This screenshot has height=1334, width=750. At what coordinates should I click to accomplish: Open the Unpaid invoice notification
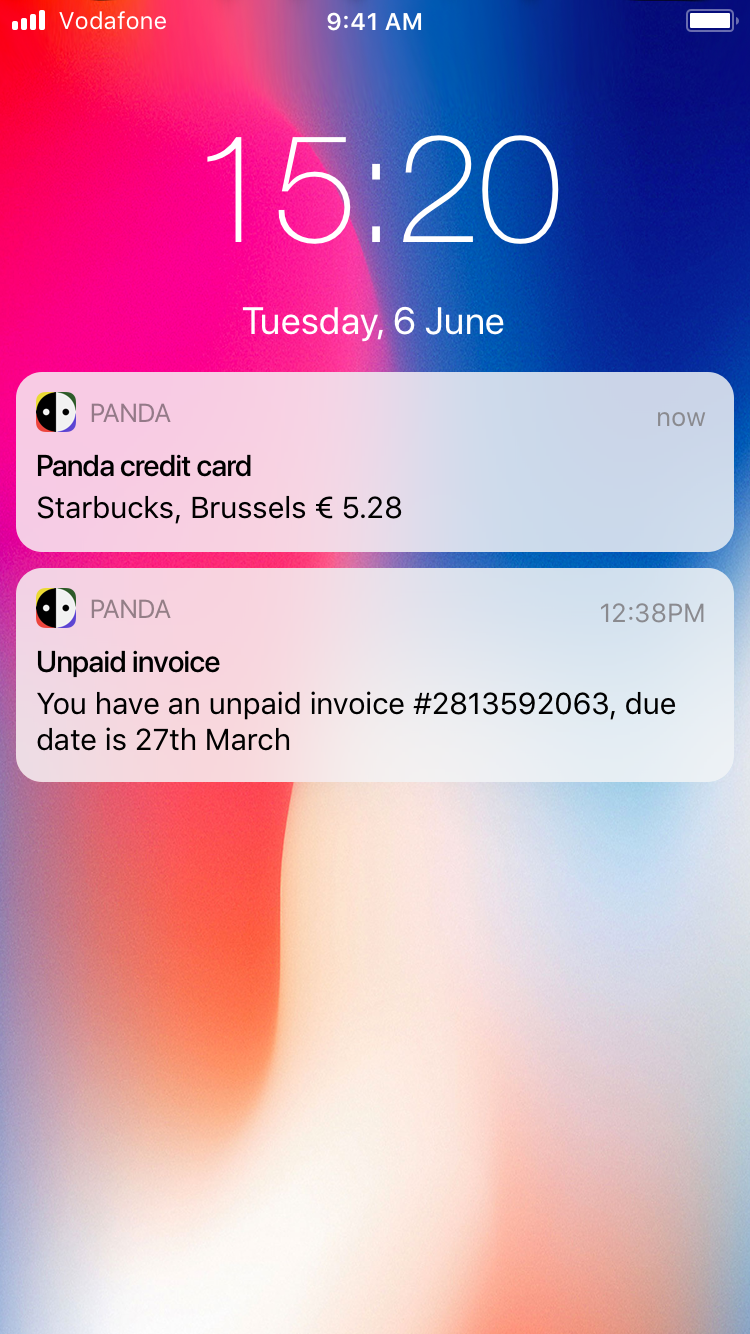click(374, 675)
